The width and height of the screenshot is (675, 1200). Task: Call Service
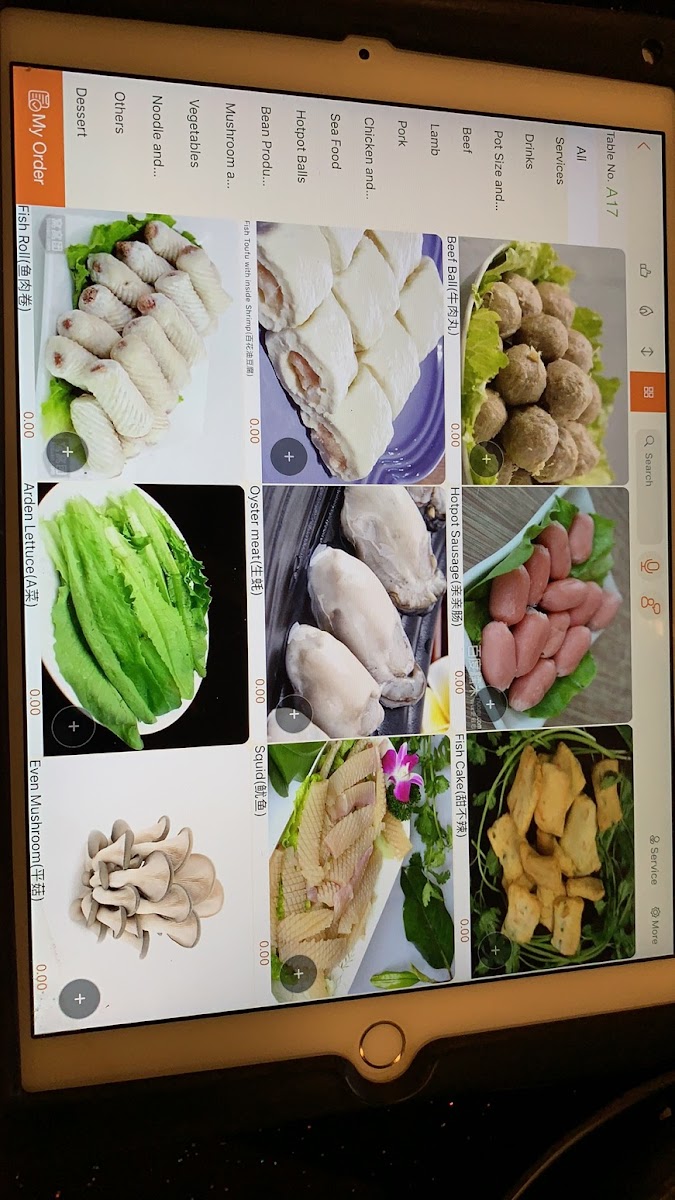tap(654, 860)
